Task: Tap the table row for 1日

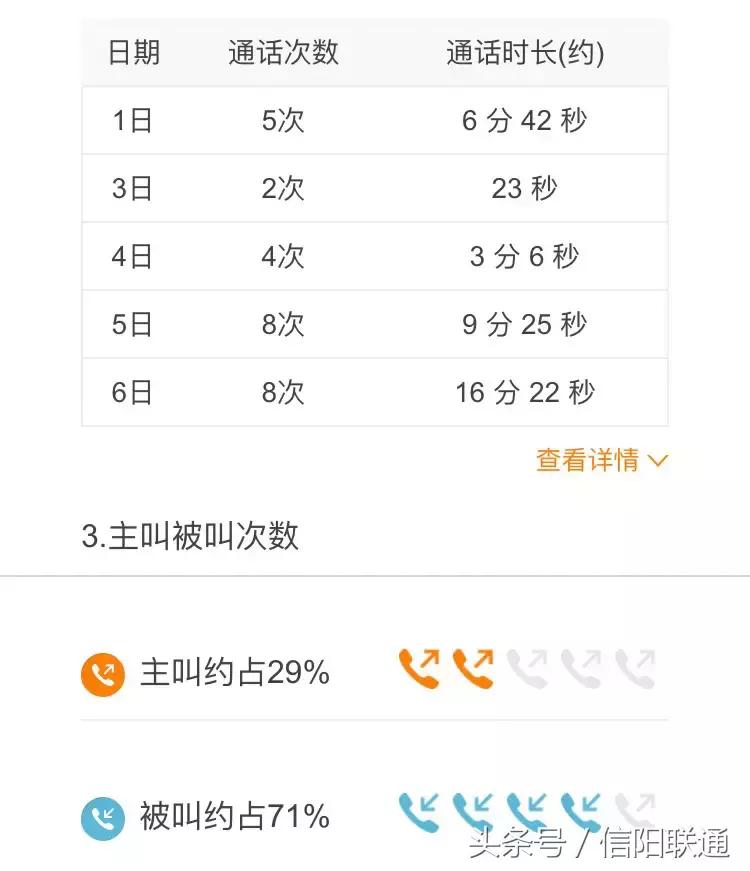Action: pos(375,121)
